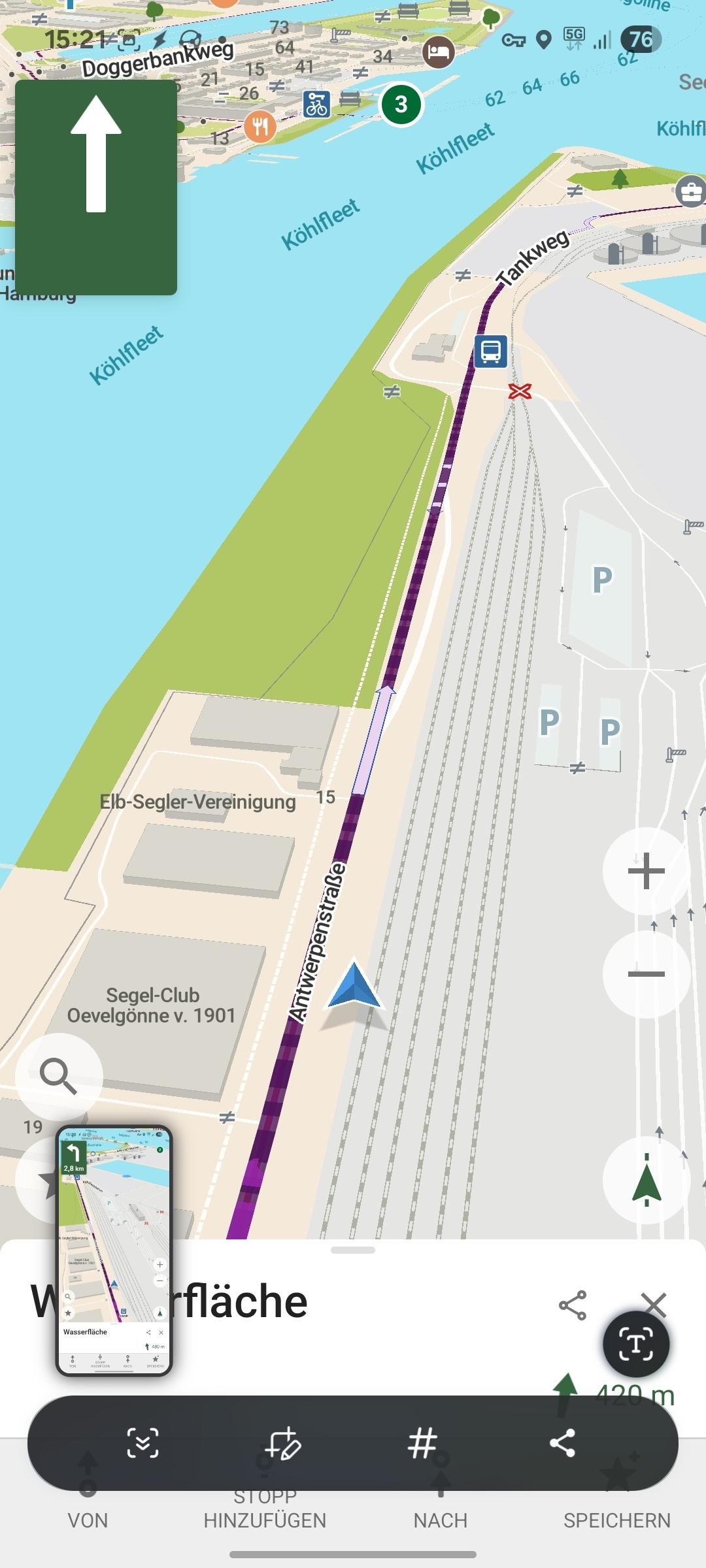Zoom in on the map
The height and width of the screenshot is (1568, 706).
(646, 871)
